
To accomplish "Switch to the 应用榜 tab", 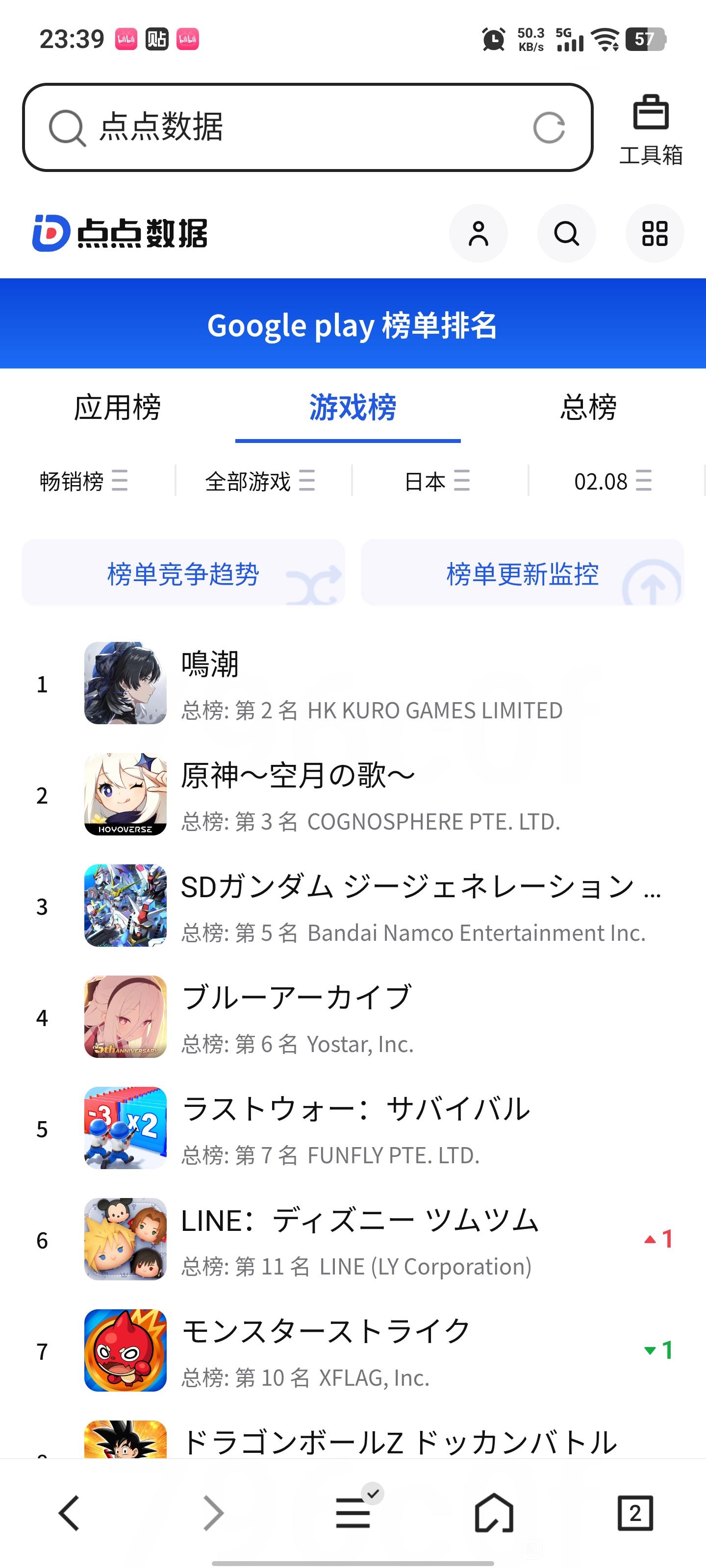I will [x=117, y=407].
